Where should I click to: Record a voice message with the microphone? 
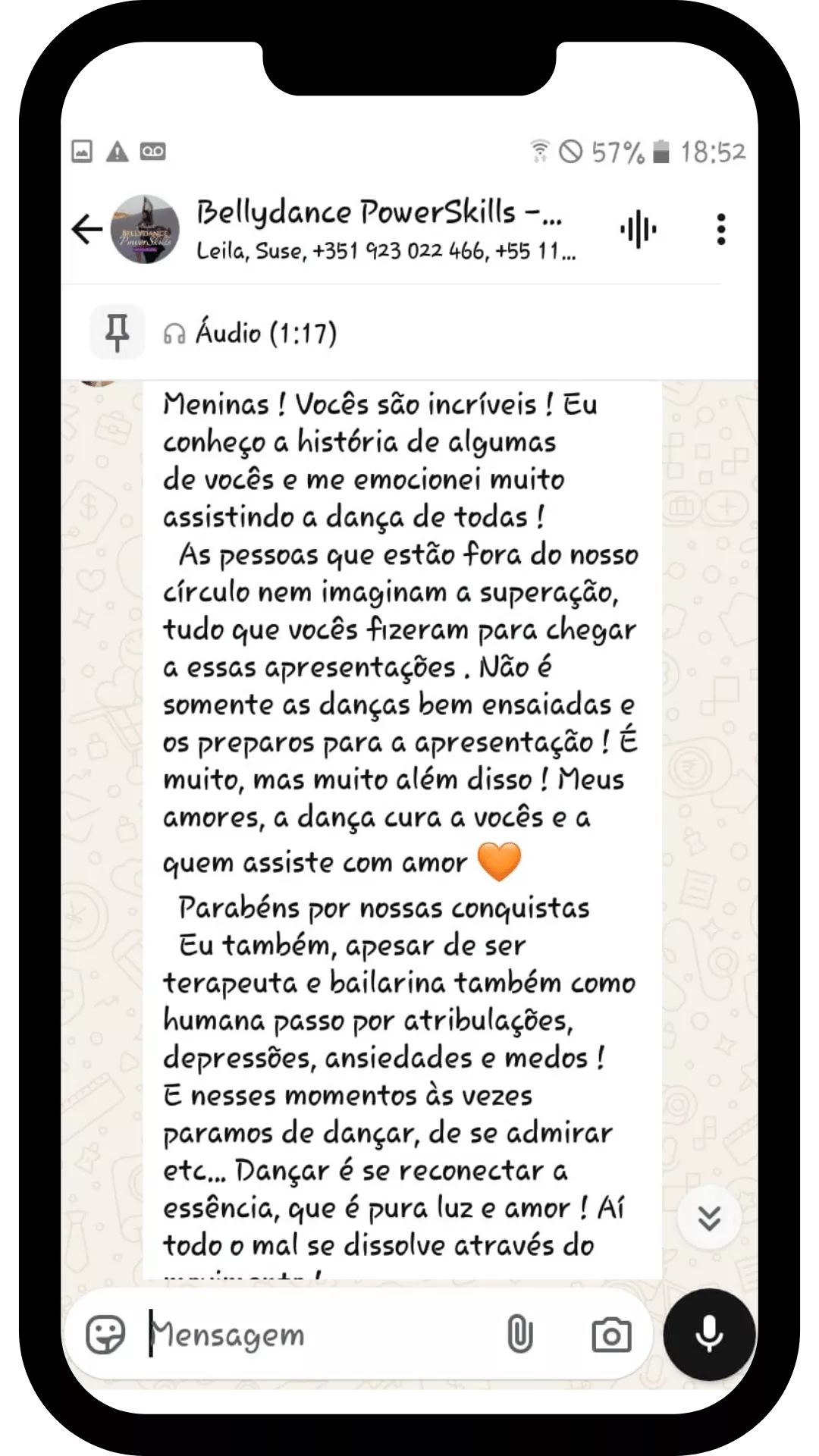[x=710, y=1335]
